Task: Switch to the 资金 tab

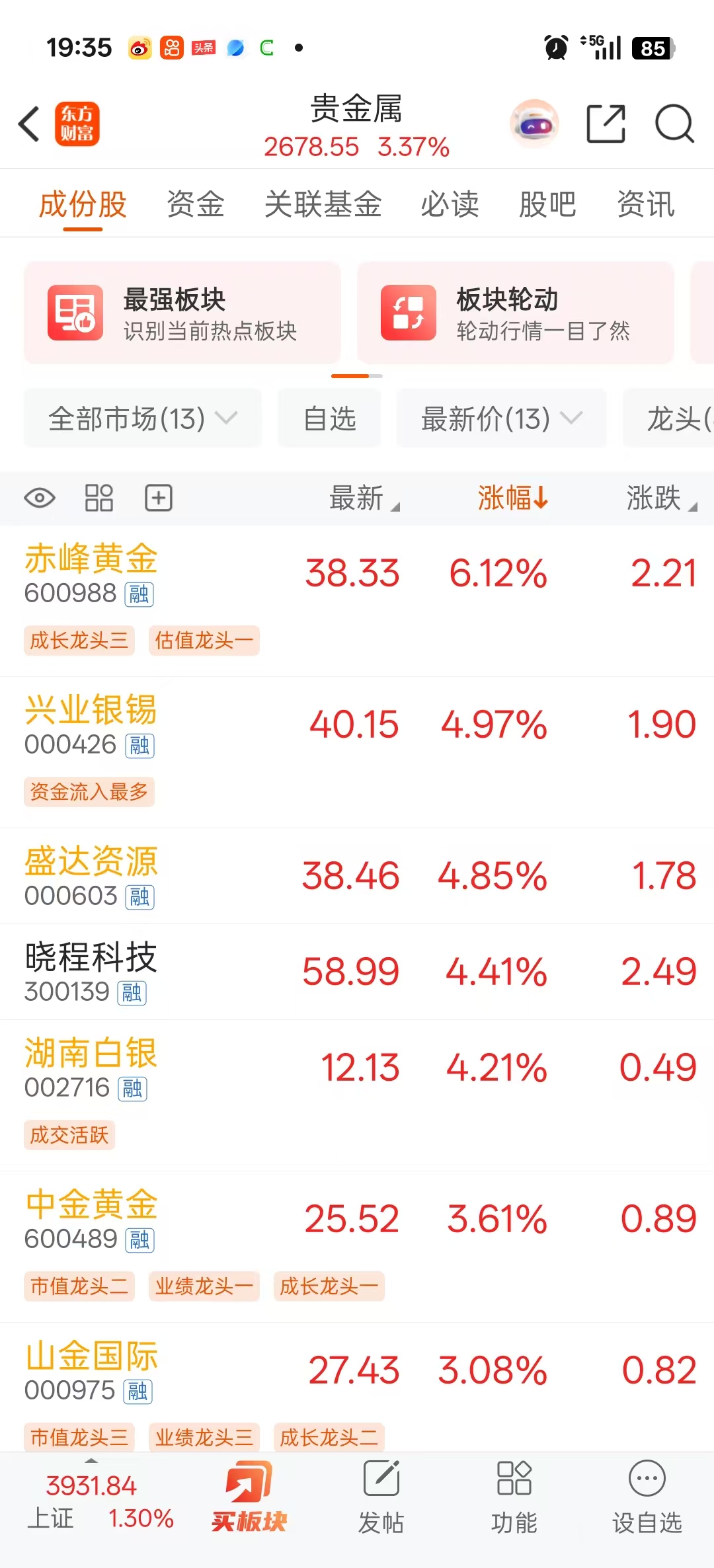Action: [x=195, y=204]
